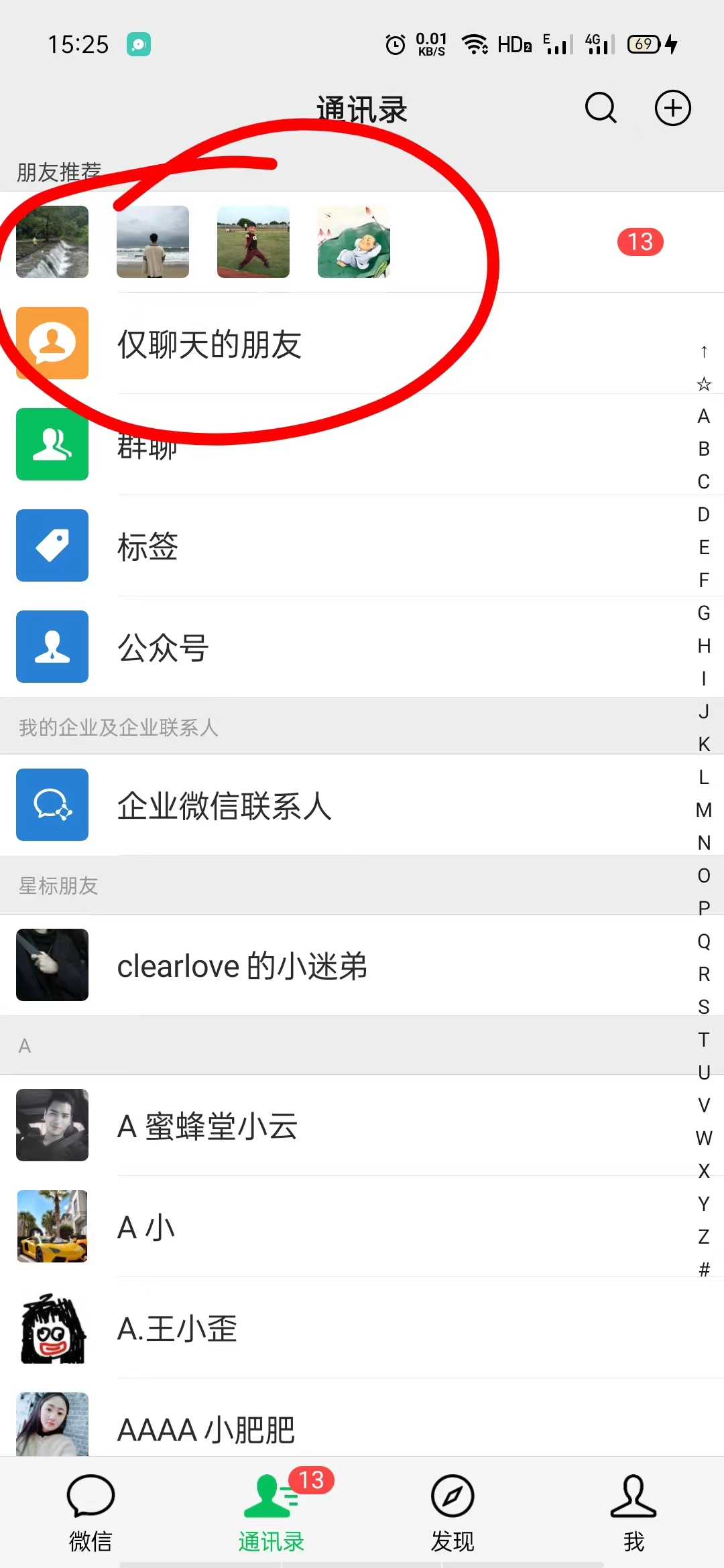Open the search magnifier icon

coord(600,108)
